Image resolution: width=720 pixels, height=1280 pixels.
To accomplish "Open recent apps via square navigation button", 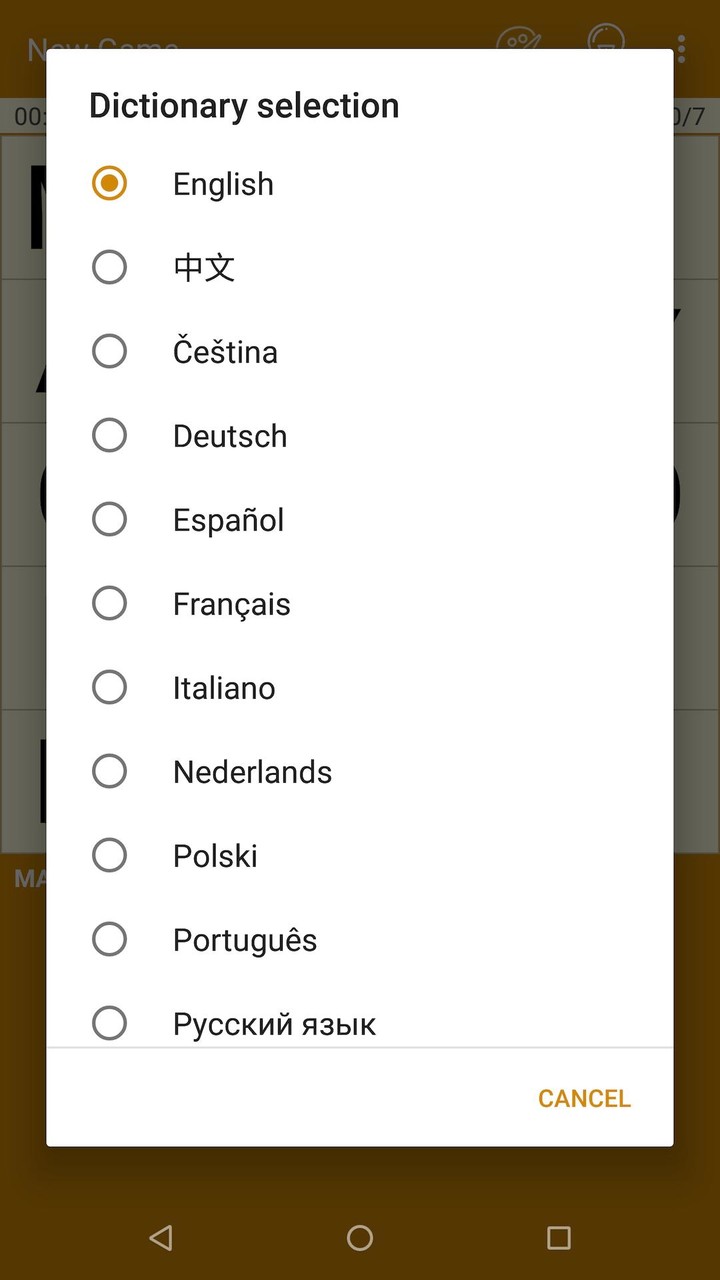I will [x=558, y=1237].
